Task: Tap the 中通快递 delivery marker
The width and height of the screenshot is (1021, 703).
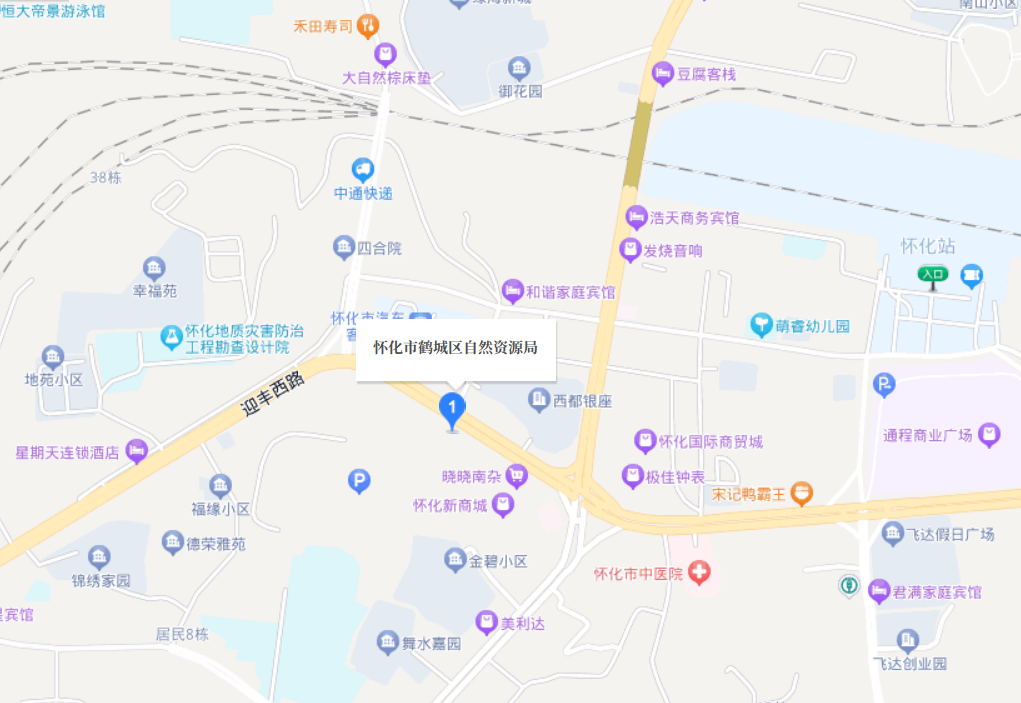Action: (363, 170)
